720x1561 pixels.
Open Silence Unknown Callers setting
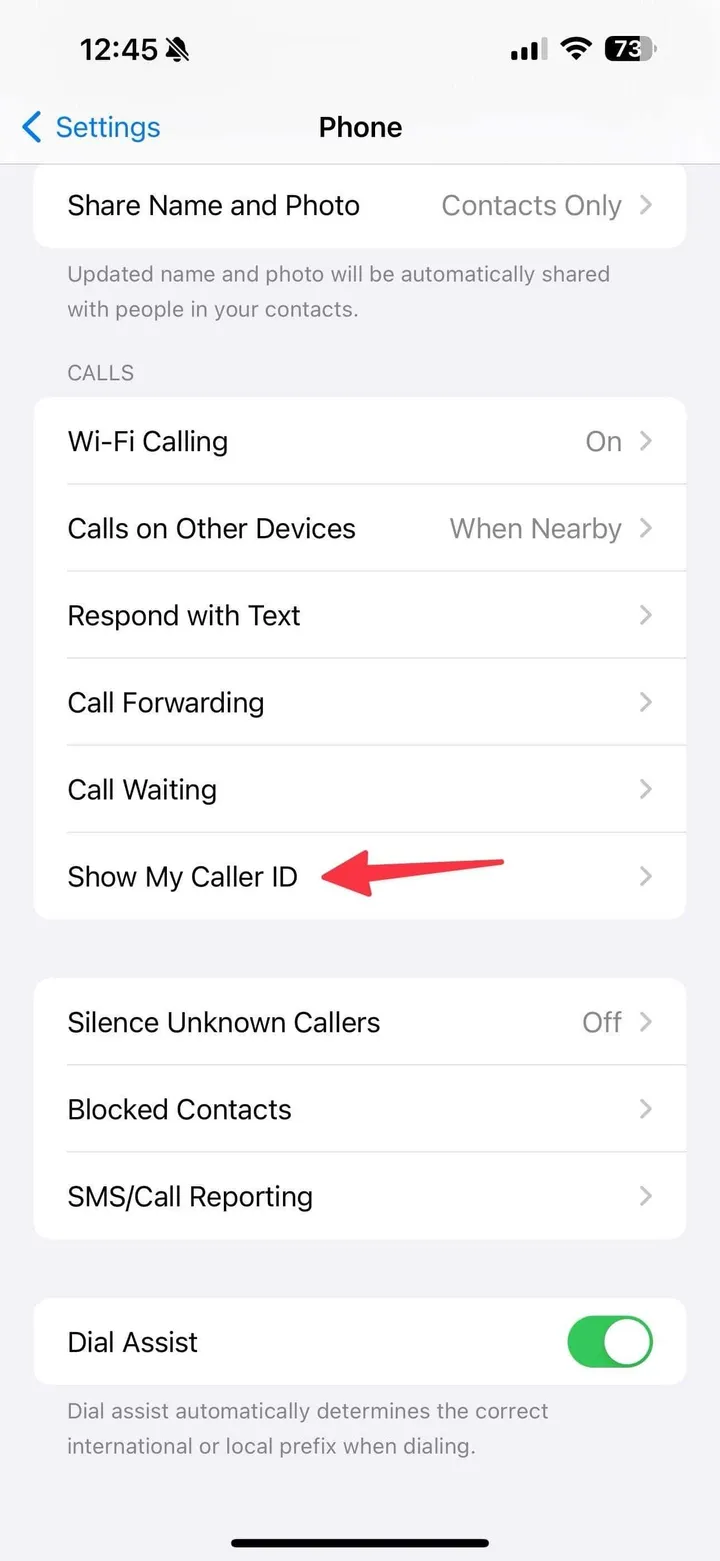(360, 1023)
